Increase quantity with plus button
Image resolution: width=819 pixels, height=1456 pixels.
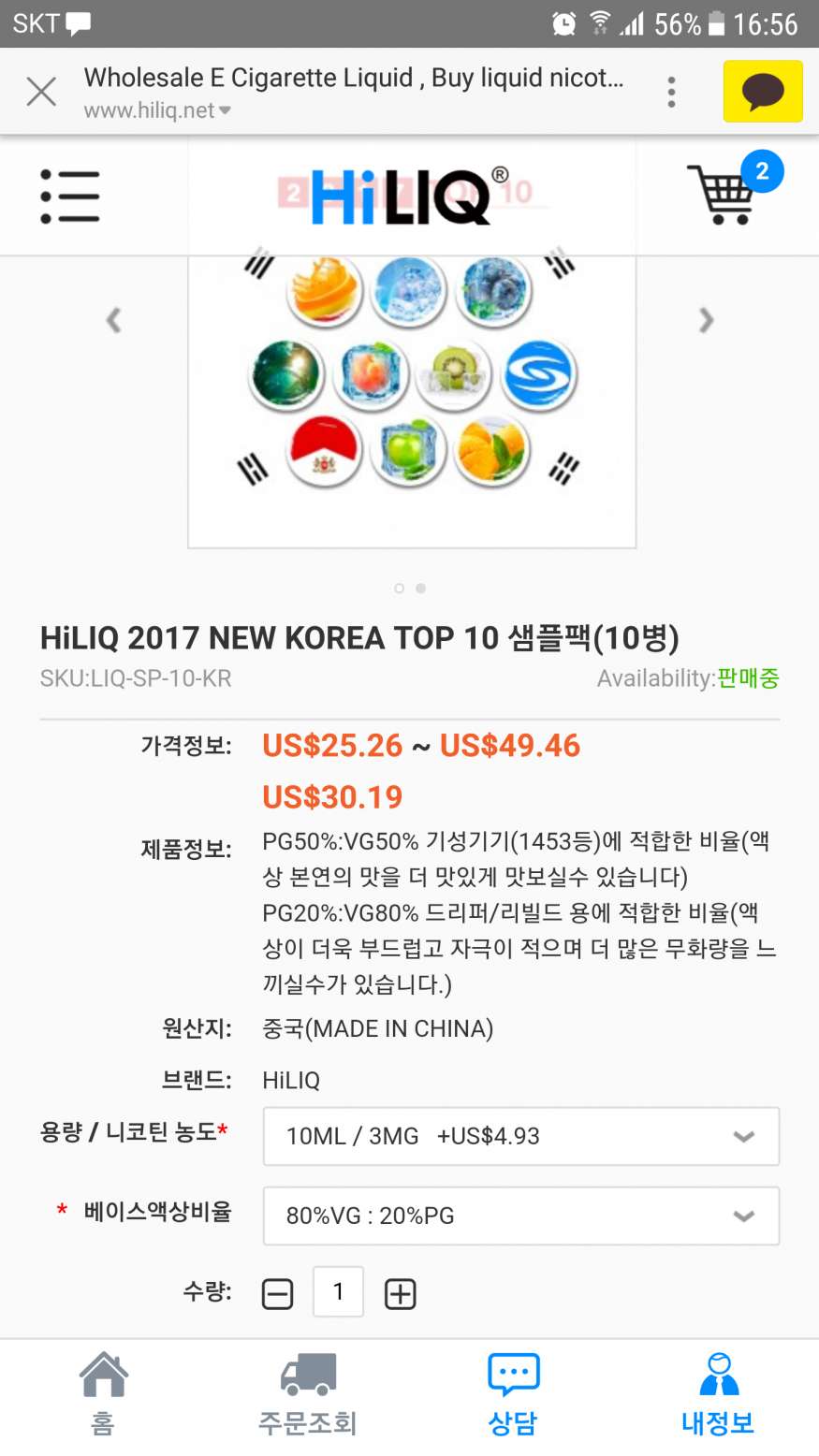pos(401,1294)
